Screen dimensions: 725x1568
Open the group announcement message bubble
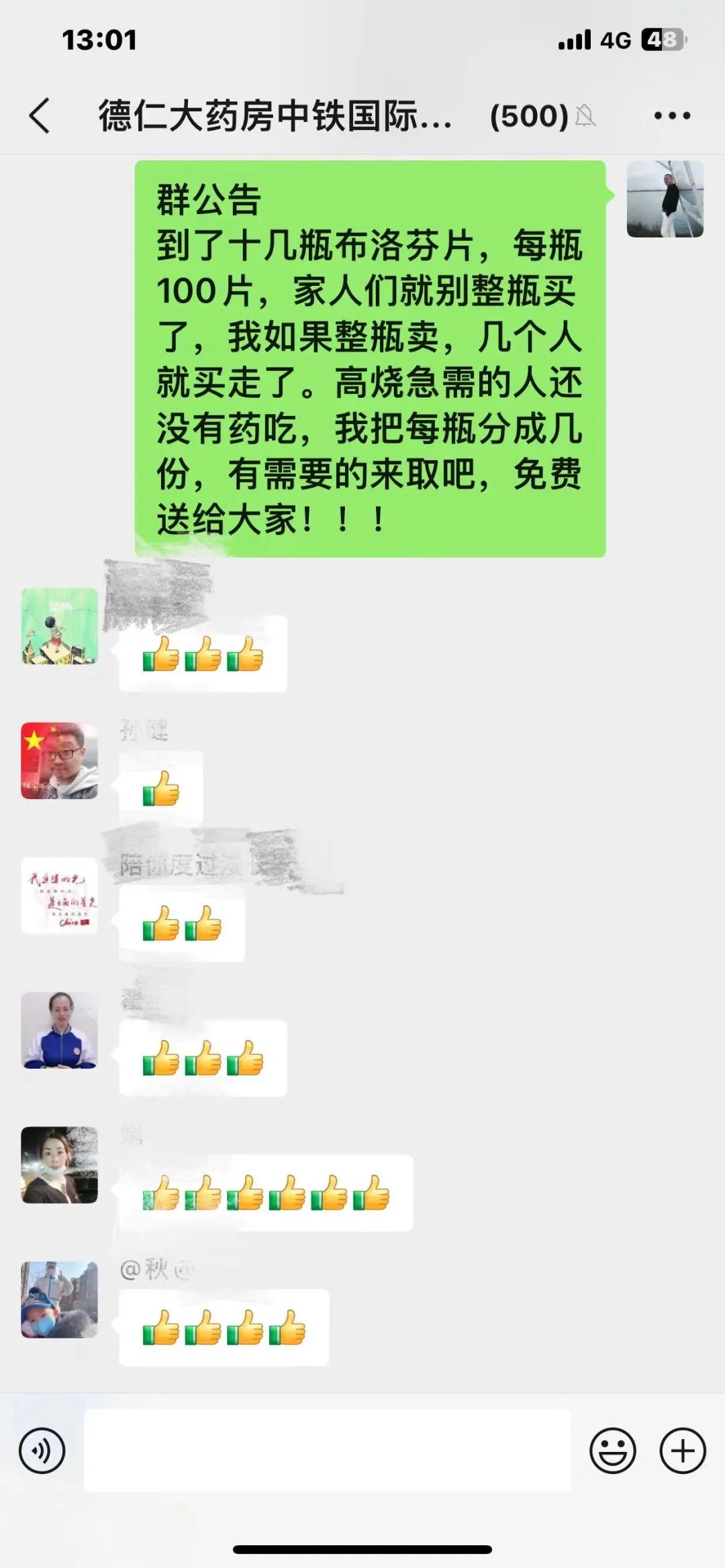point(370,358)
